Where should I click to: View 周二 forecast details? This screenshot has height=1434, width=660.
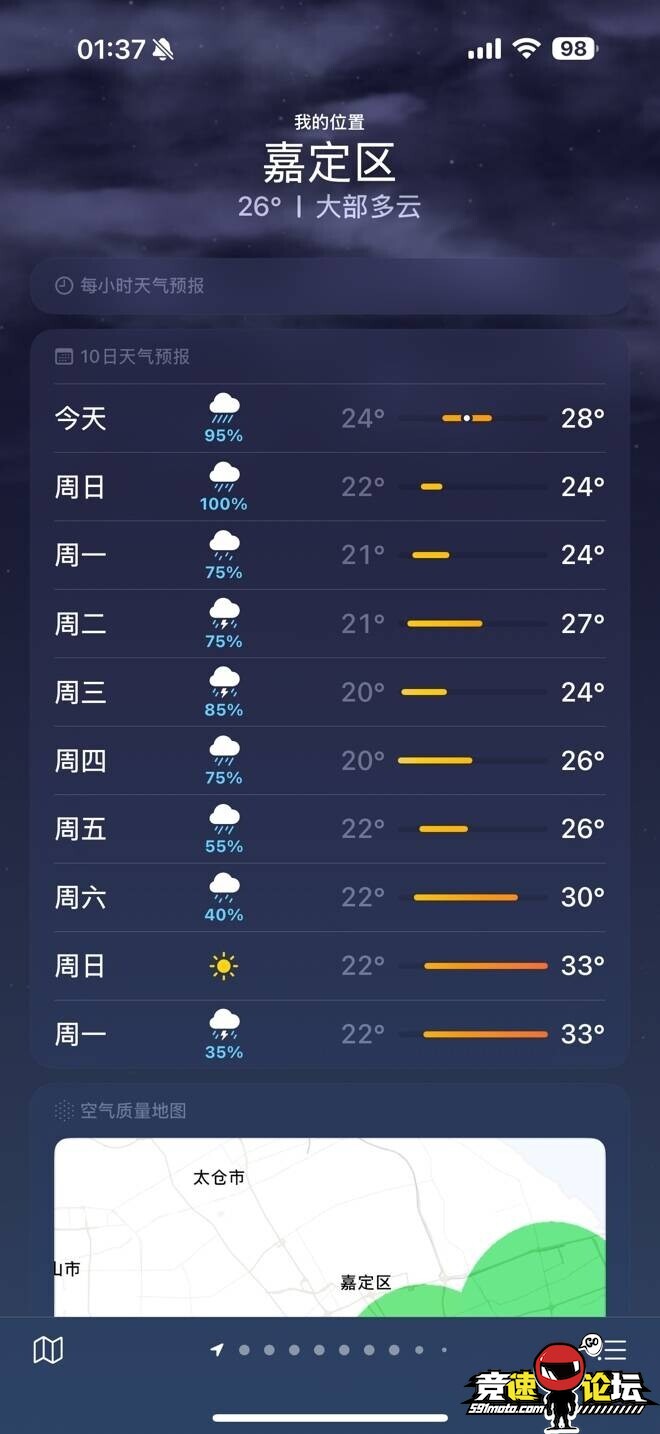click(x=329, y=624)
